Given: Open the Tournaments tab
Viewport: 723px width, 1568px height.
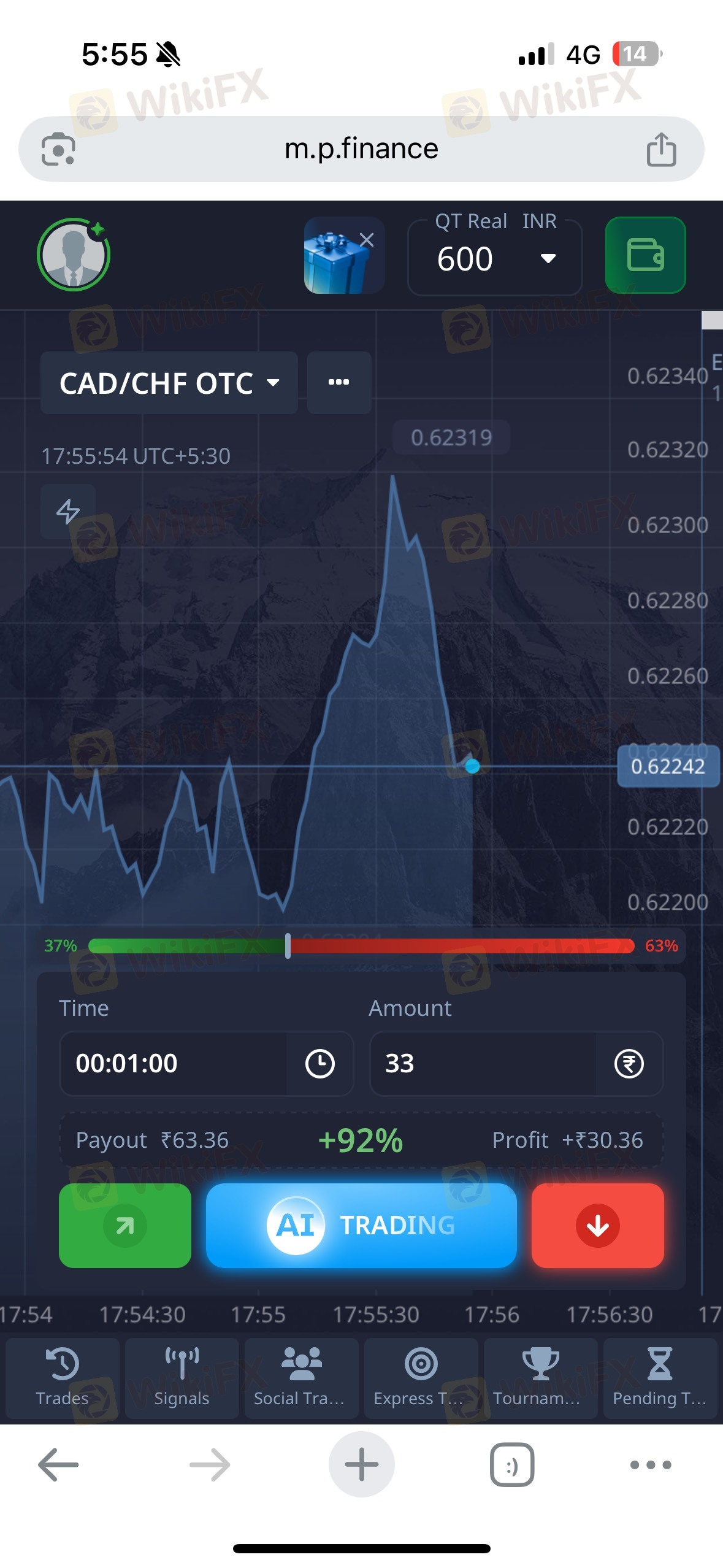Looking at the screenshot, I should point(540,1378).
